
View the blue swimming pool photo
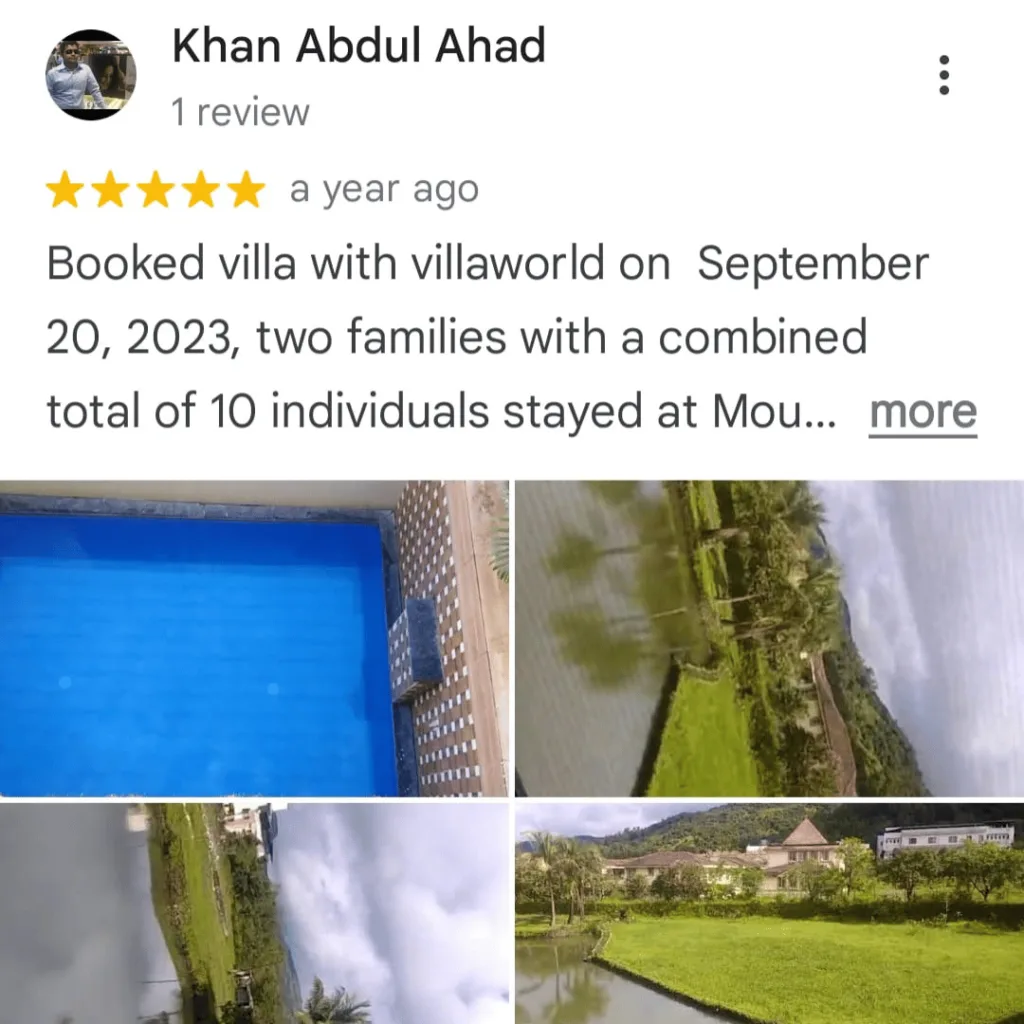(254, 638)
